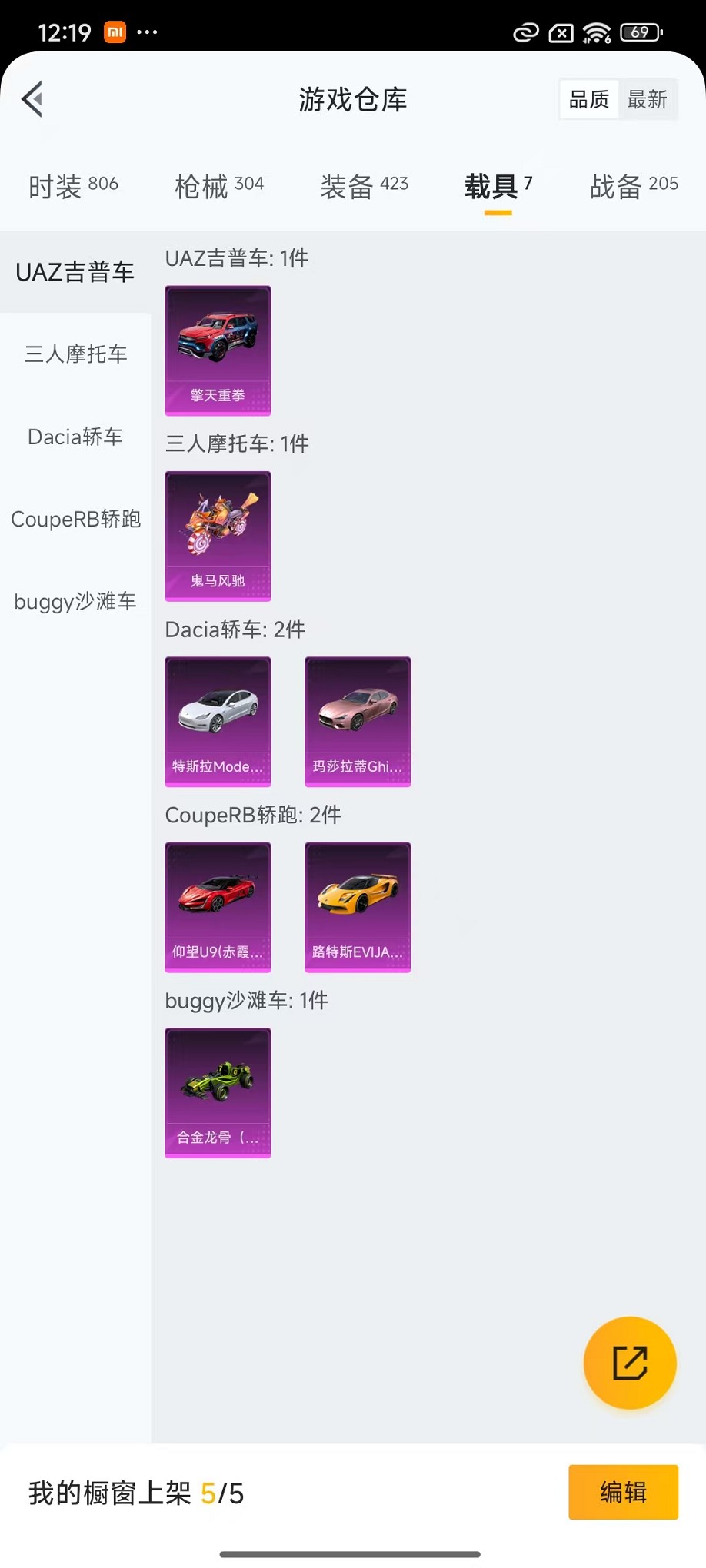Viewport: 706px width, 1568px height.
Task: Go back from the 游戏仓库 page
Action: 32,99
